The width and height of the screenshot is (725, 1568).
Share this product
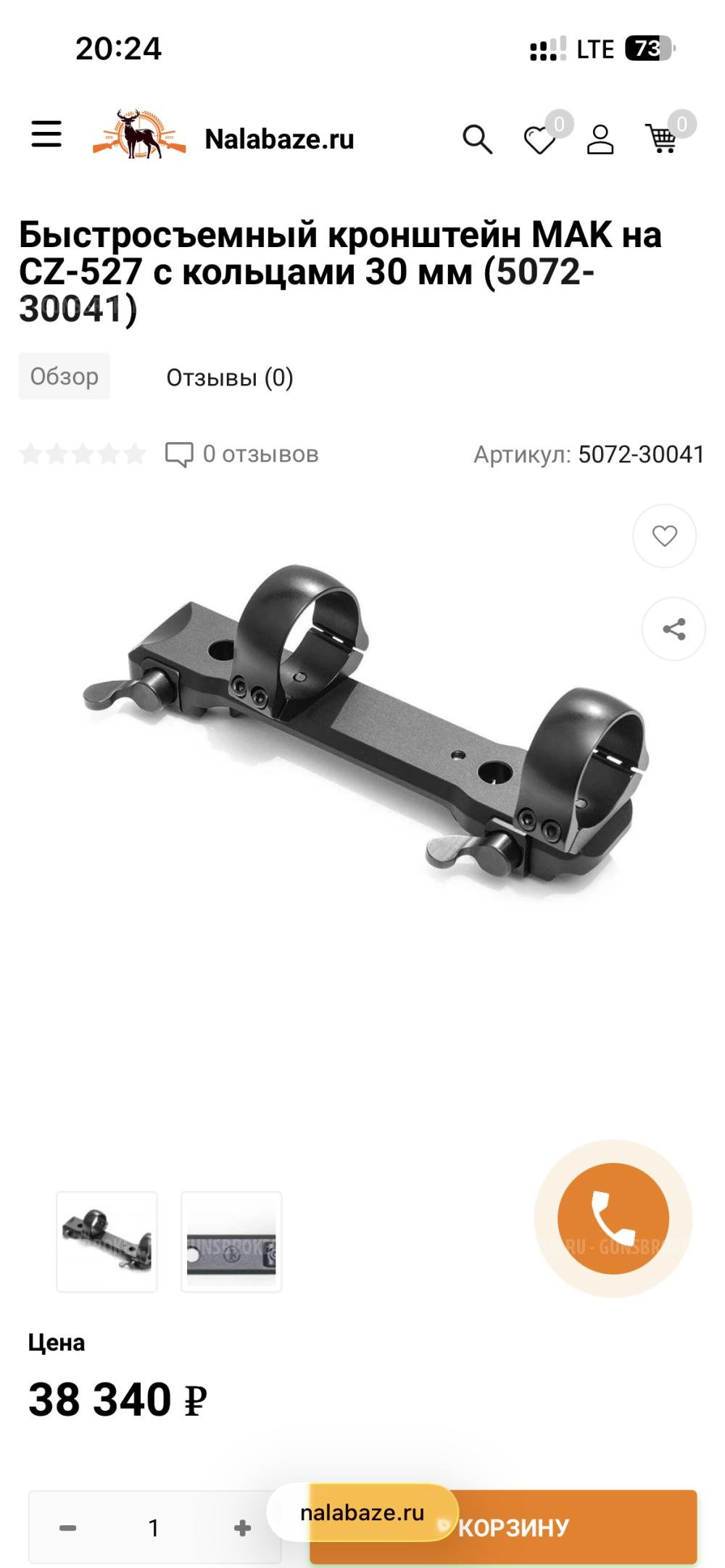(x=674, y=629)
